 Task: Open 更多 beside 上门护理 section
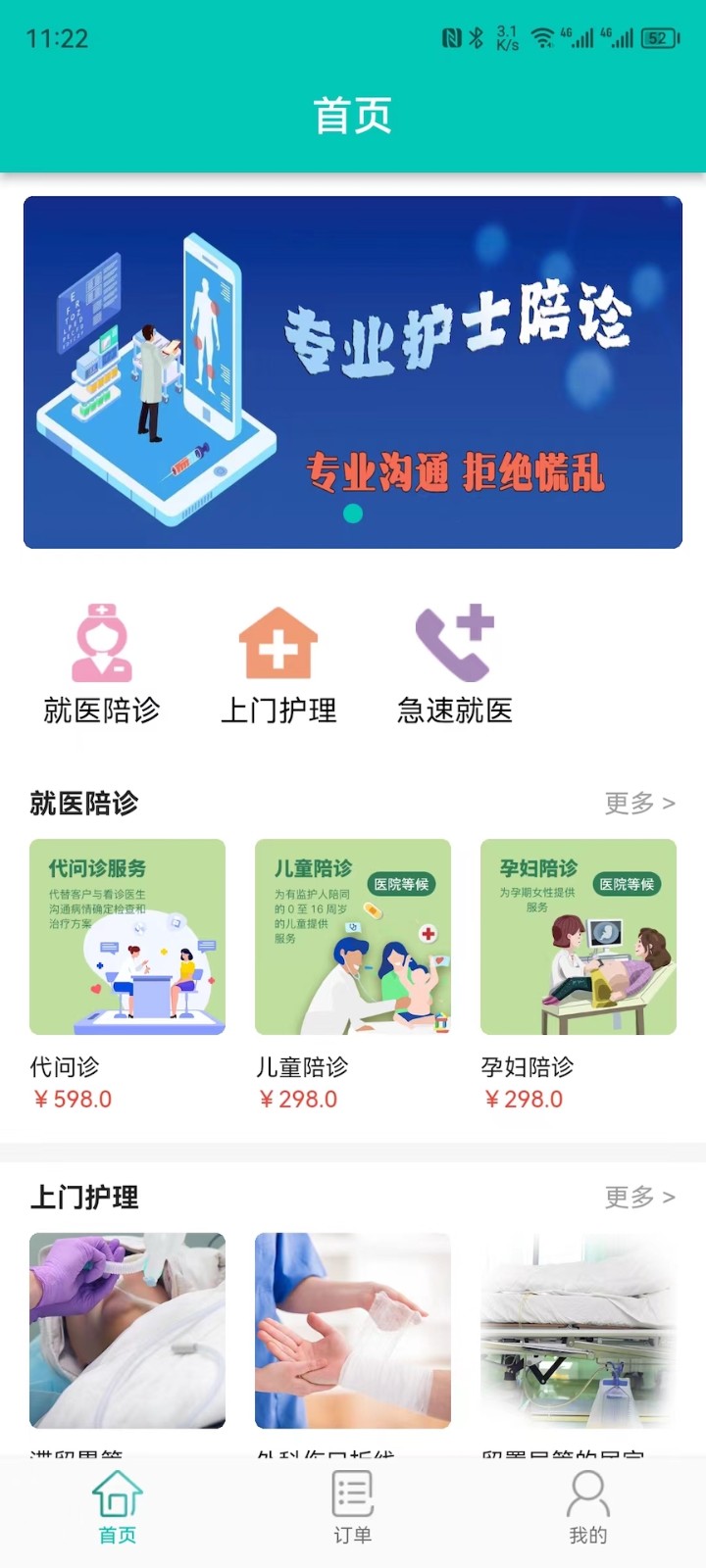pyautogui.click(x=639, y=1198)
